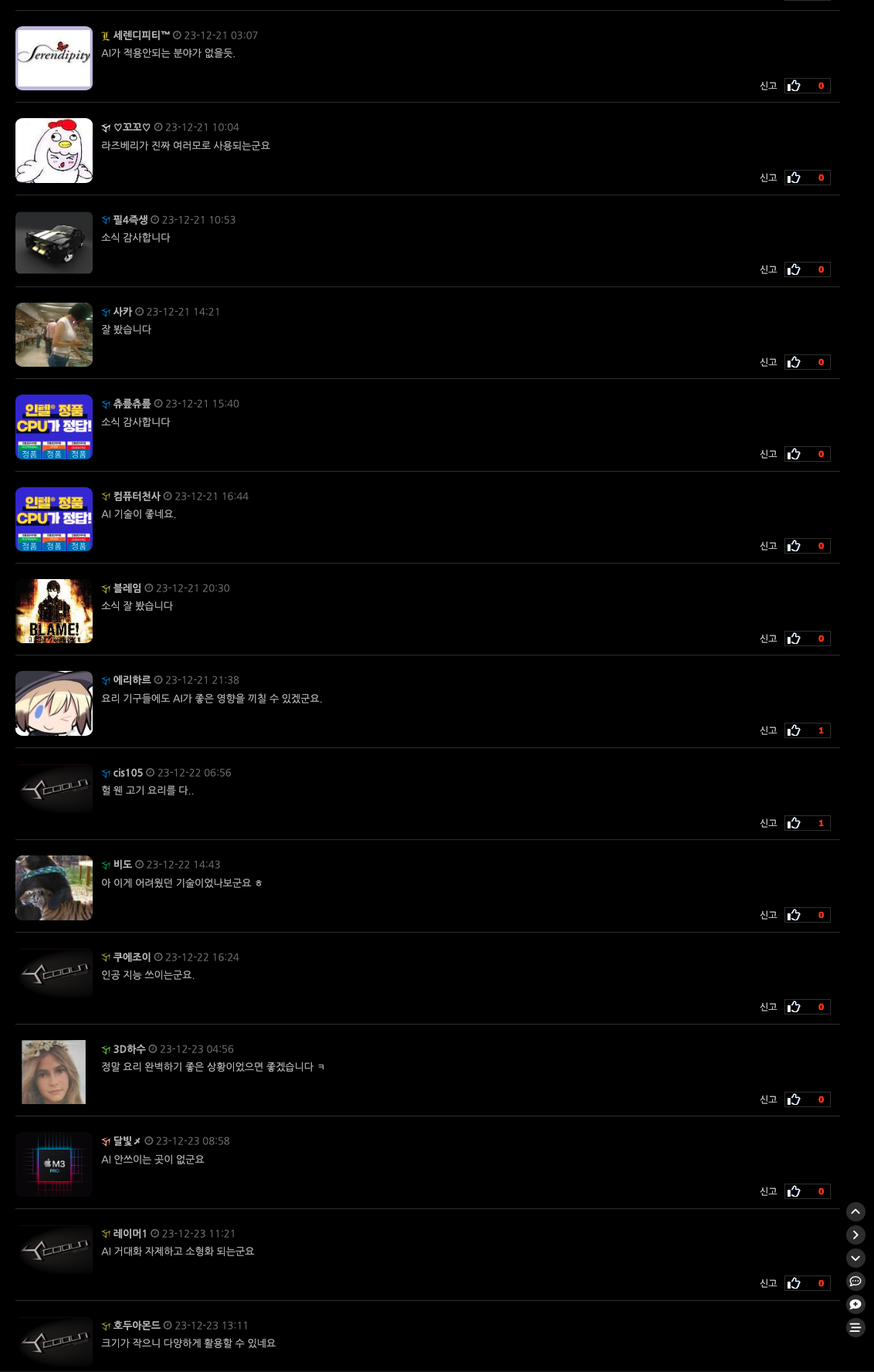Like 에리하르's comment about cooking tools
This screenshot has height=1372, width=874.
(794, 730)
